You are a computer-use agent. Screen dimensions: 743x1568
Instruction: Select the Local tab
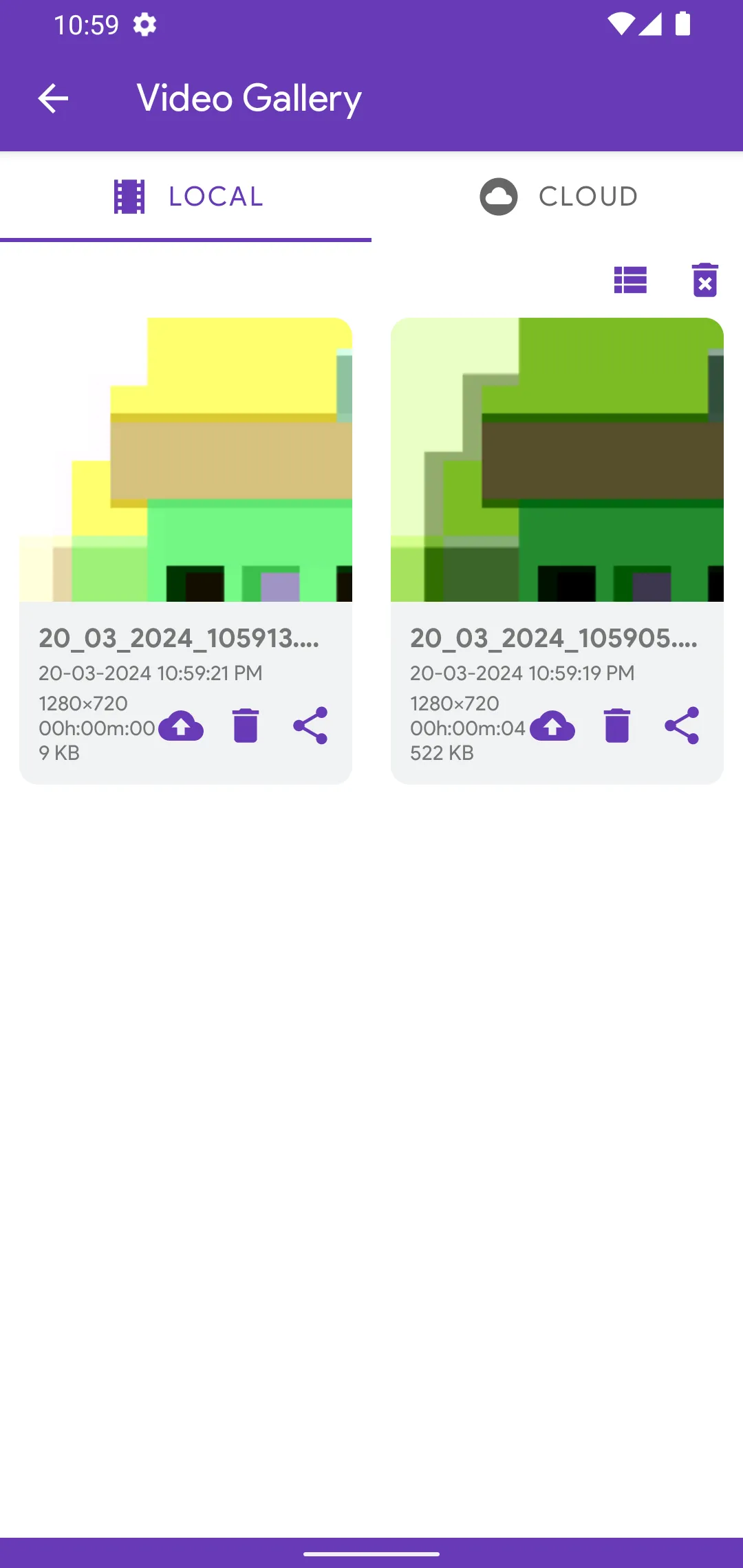[x=186, y=197]
